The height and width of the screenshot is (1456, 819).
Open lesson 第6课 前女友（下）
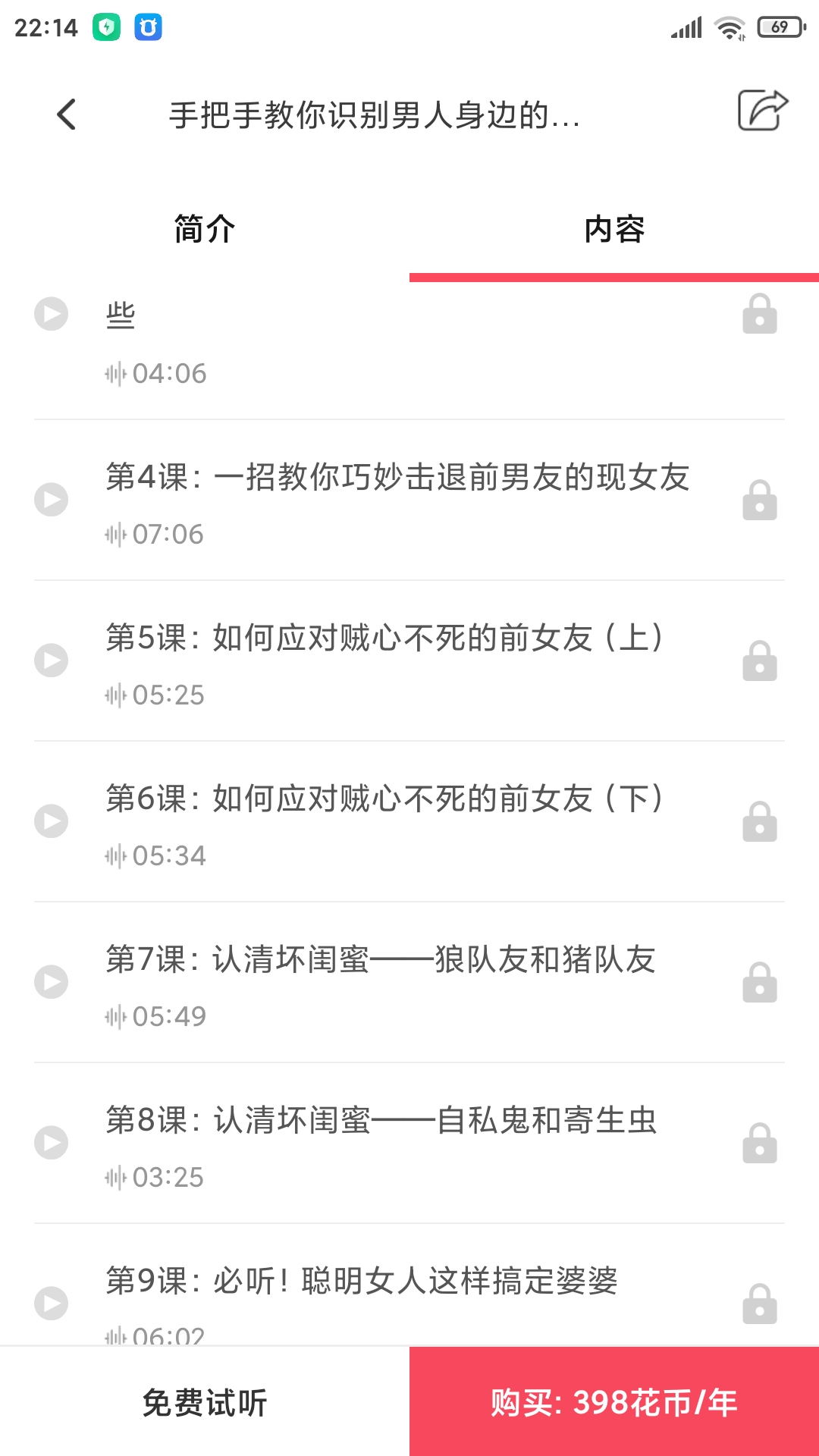(x=384, y=799)
